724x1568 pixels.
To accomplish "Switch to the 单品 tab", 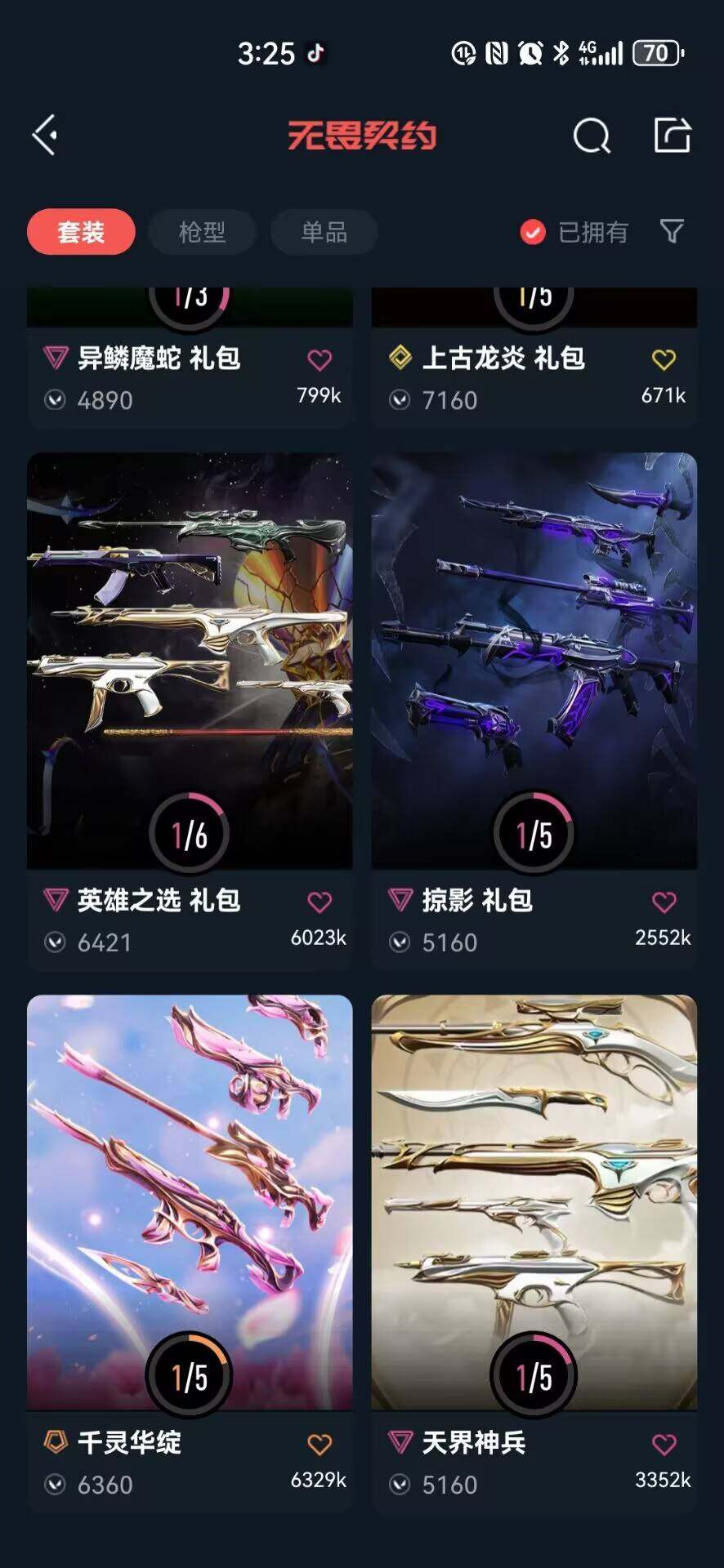I will (x=324, y=232).
